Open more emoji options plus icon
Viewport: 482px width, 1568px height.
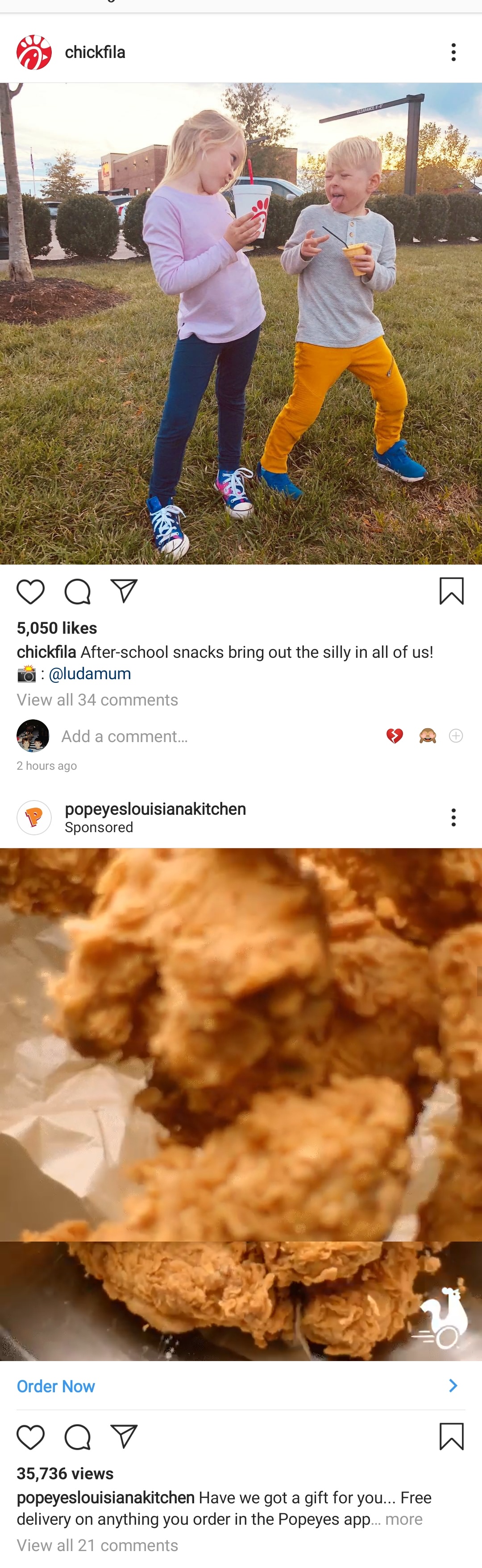[456, 736]
